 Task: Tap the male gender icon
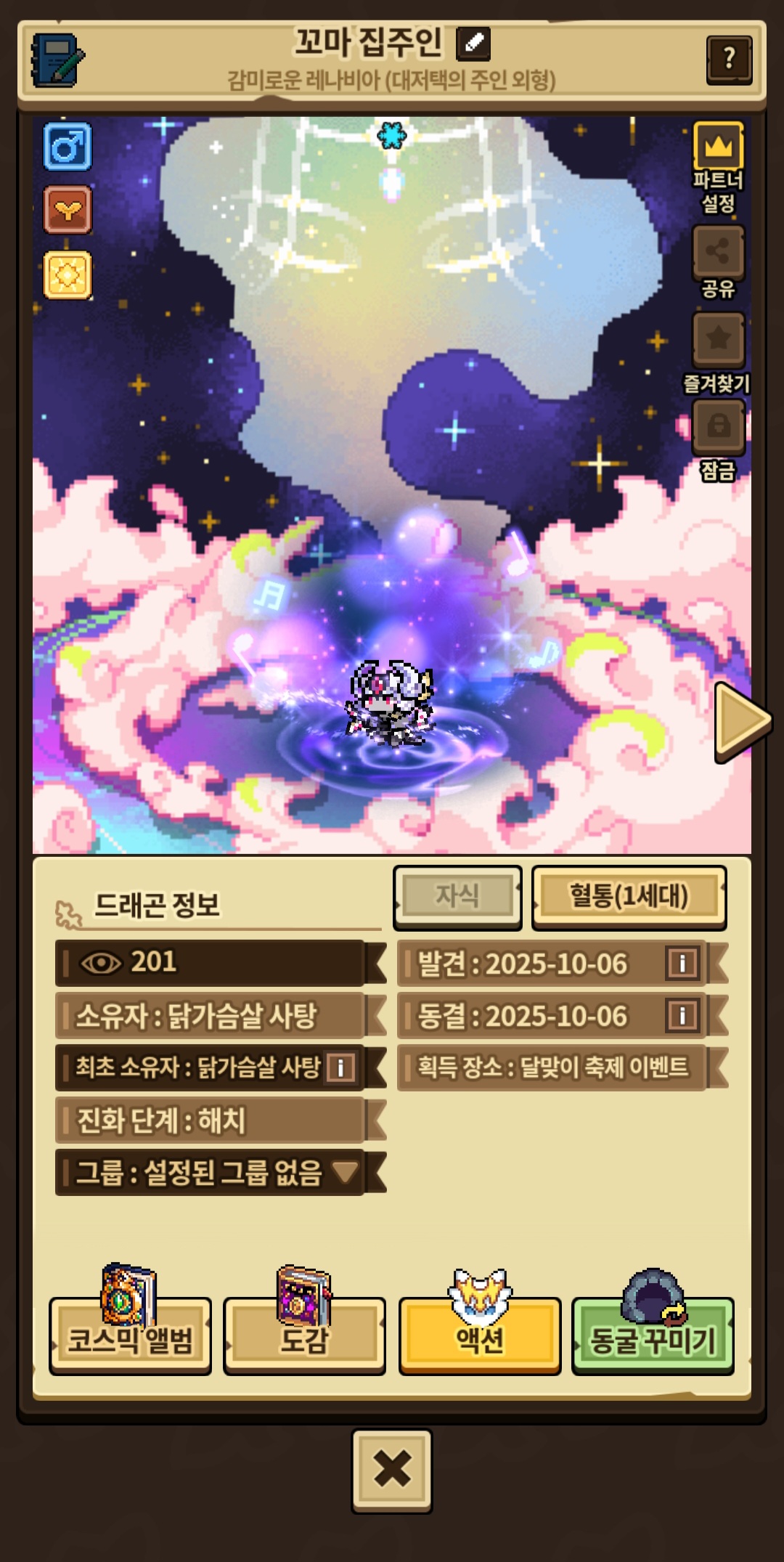coord(68,147)
